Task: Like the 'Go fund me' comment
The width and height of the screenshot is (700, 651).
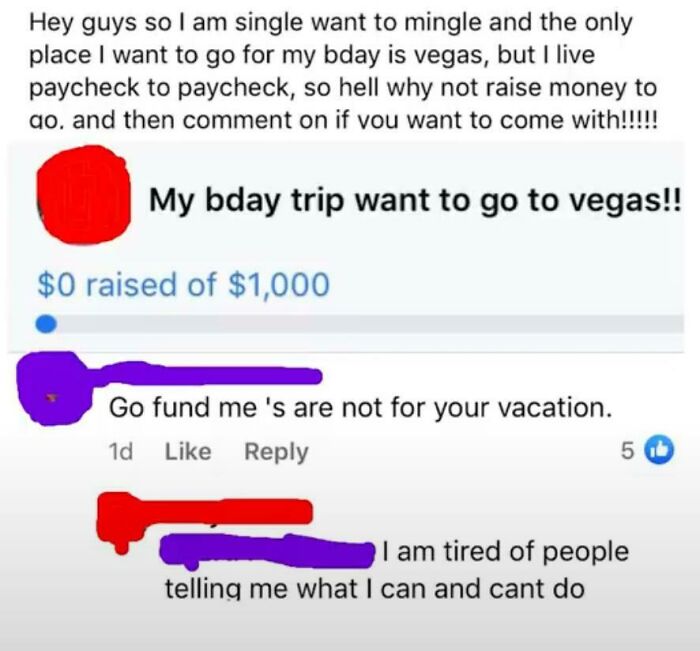Action: click(x=187, y=451)
